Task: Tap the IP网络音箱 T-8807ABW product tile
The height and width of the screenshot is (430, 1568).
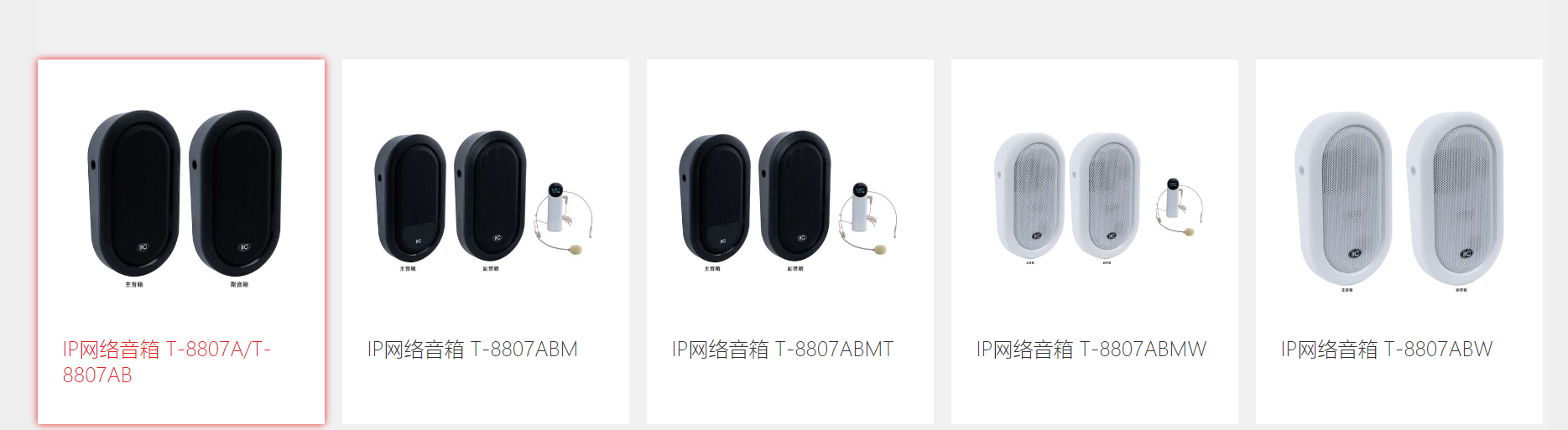Action: click(1399, 241)
